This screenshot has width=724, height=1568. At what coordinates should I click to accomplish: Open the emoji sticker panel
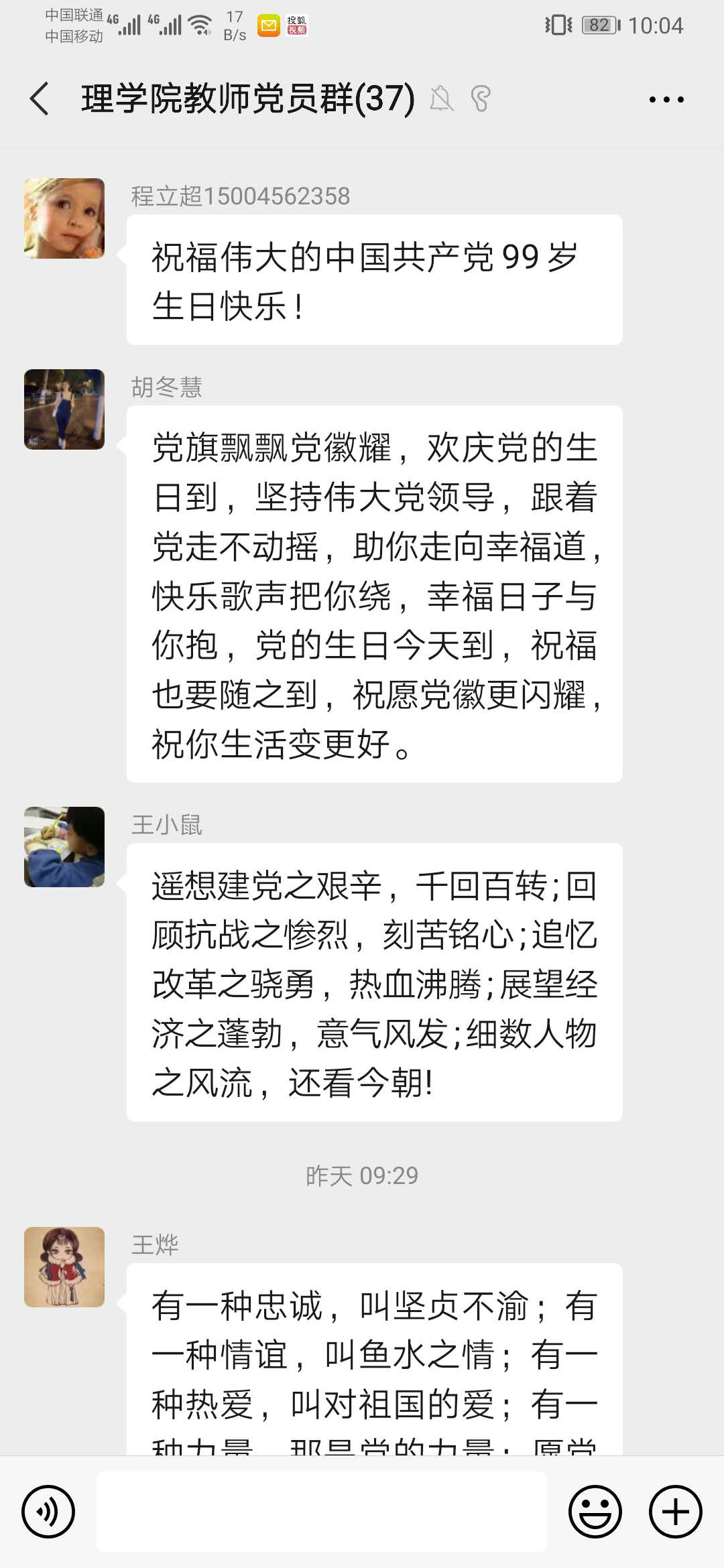595,1512
